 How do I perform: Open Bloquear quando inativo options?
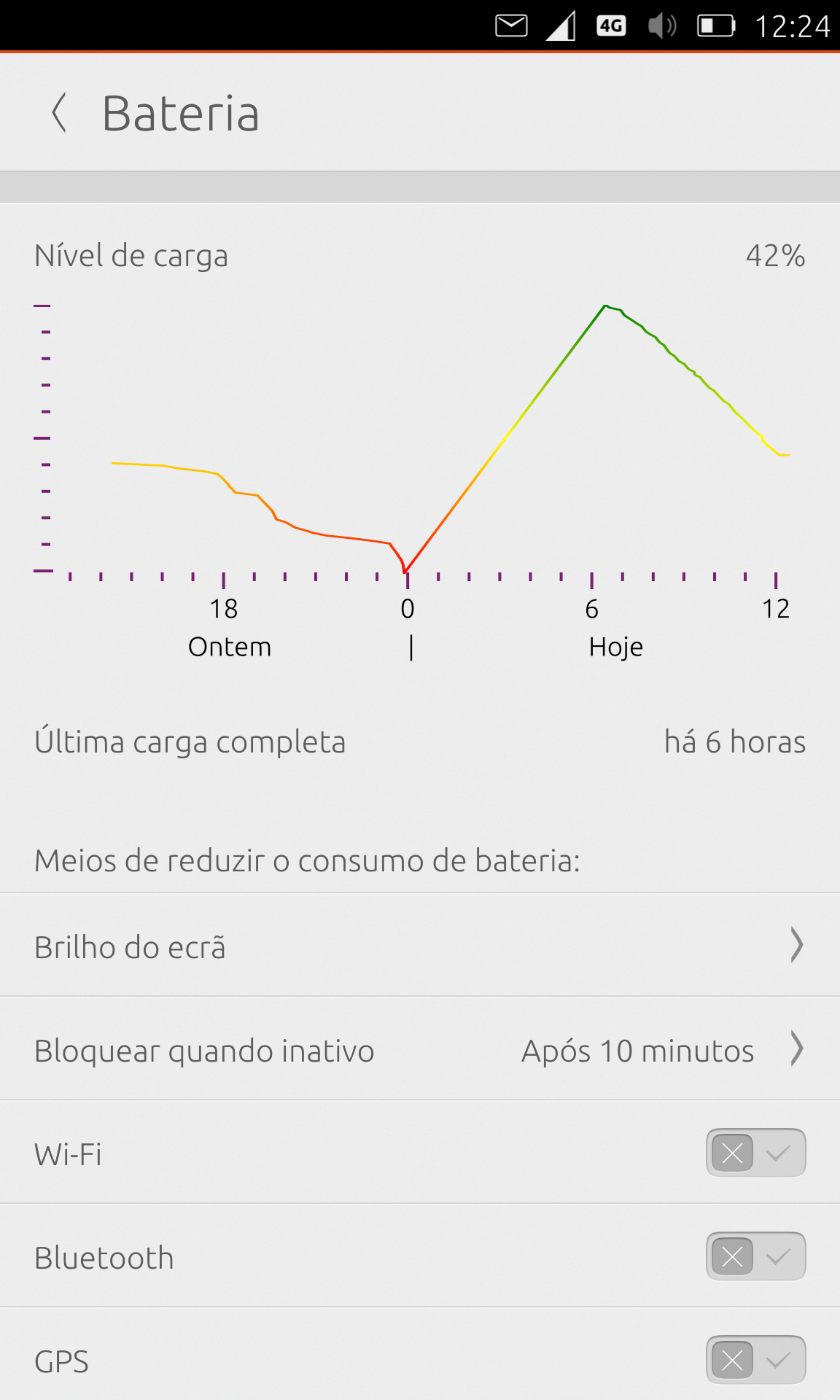(419, 1050)
